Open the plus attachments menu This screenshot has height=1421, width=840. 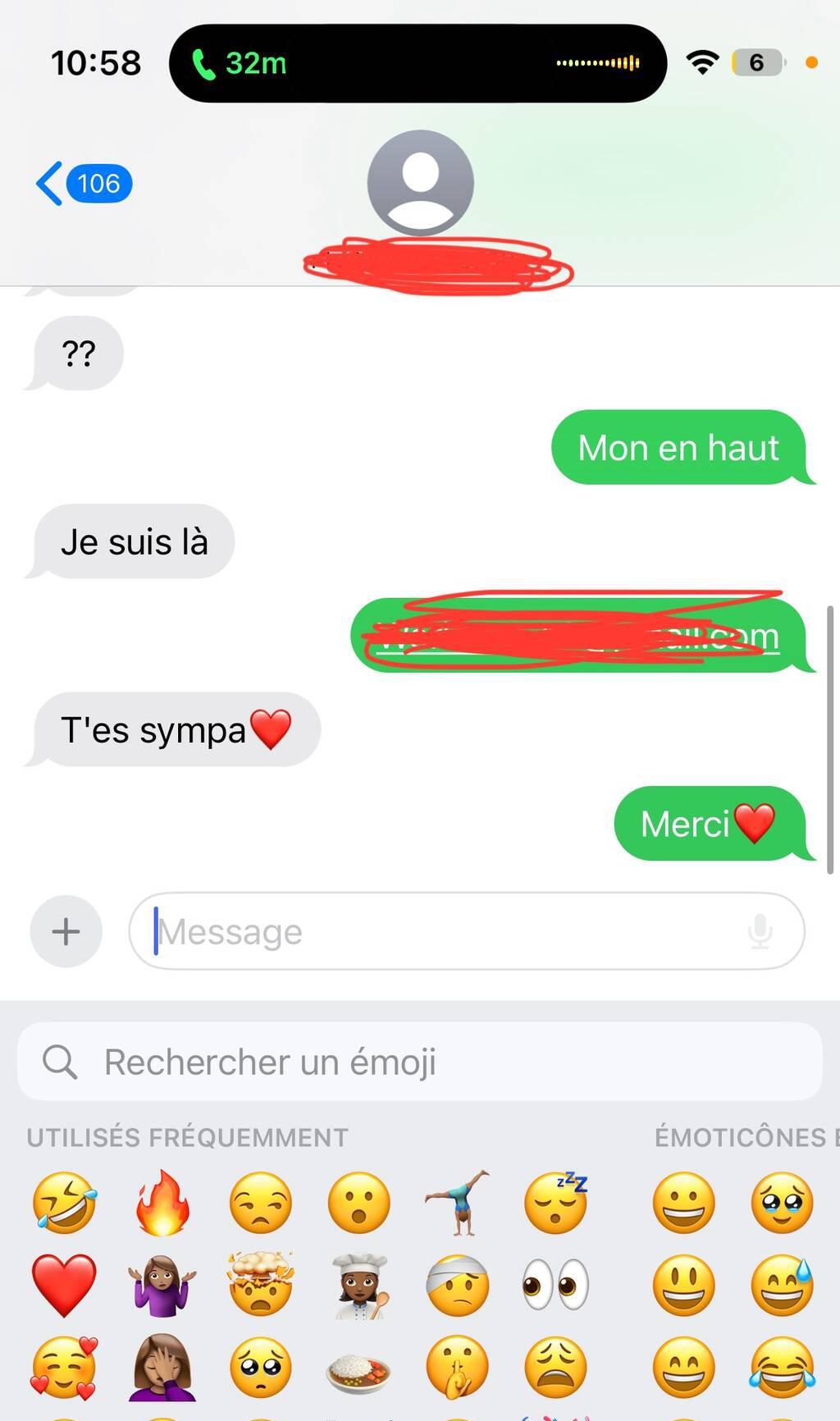(x=66, y=931)
